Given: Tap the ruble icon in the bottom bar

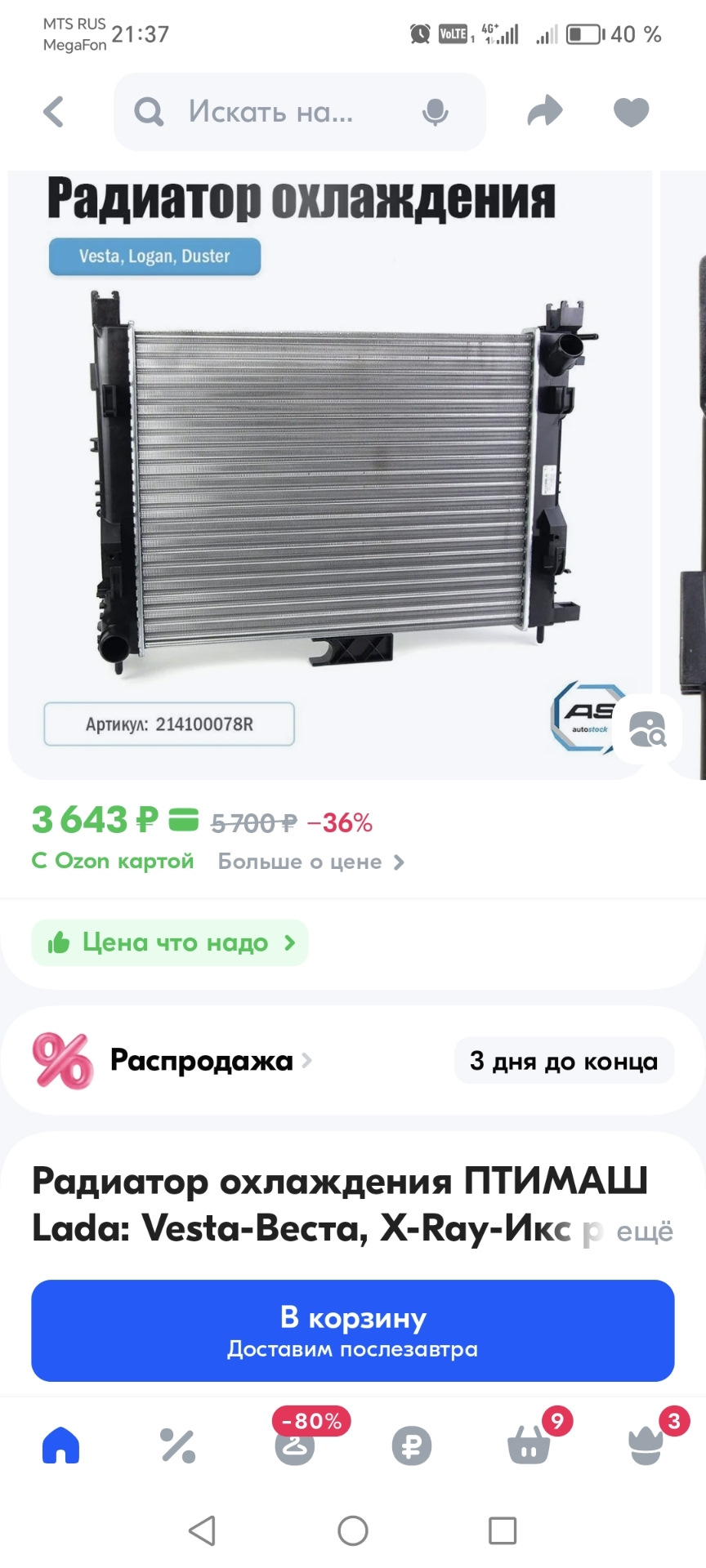Looking at the screenshot, I should (411, 1445).
